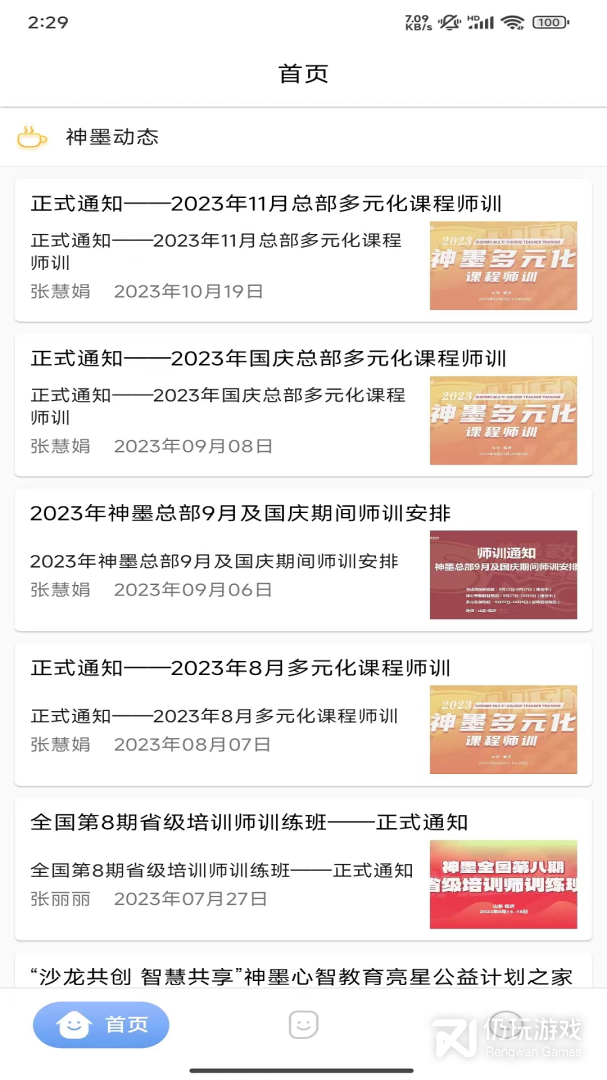This screenshot has height=1080, width=607.
Task: Switch to the 首页 tab
Action: [x=101, y=1024]
